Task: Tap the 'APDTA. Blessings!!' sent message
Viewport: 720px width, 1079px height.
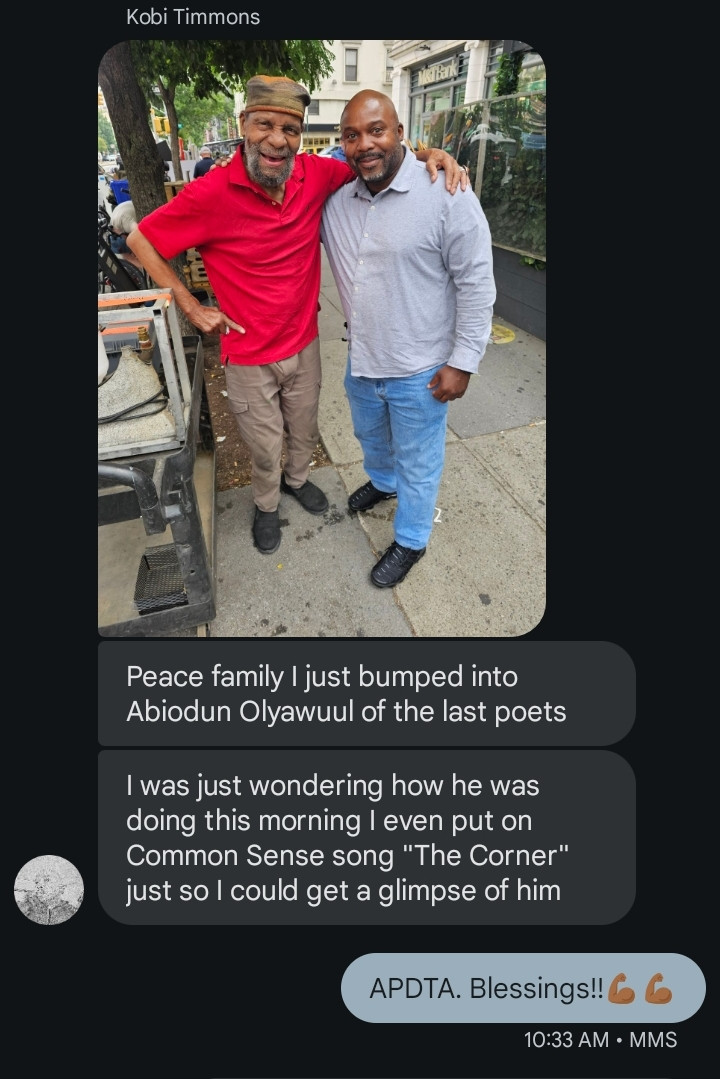Action: [x=522, y=988]
